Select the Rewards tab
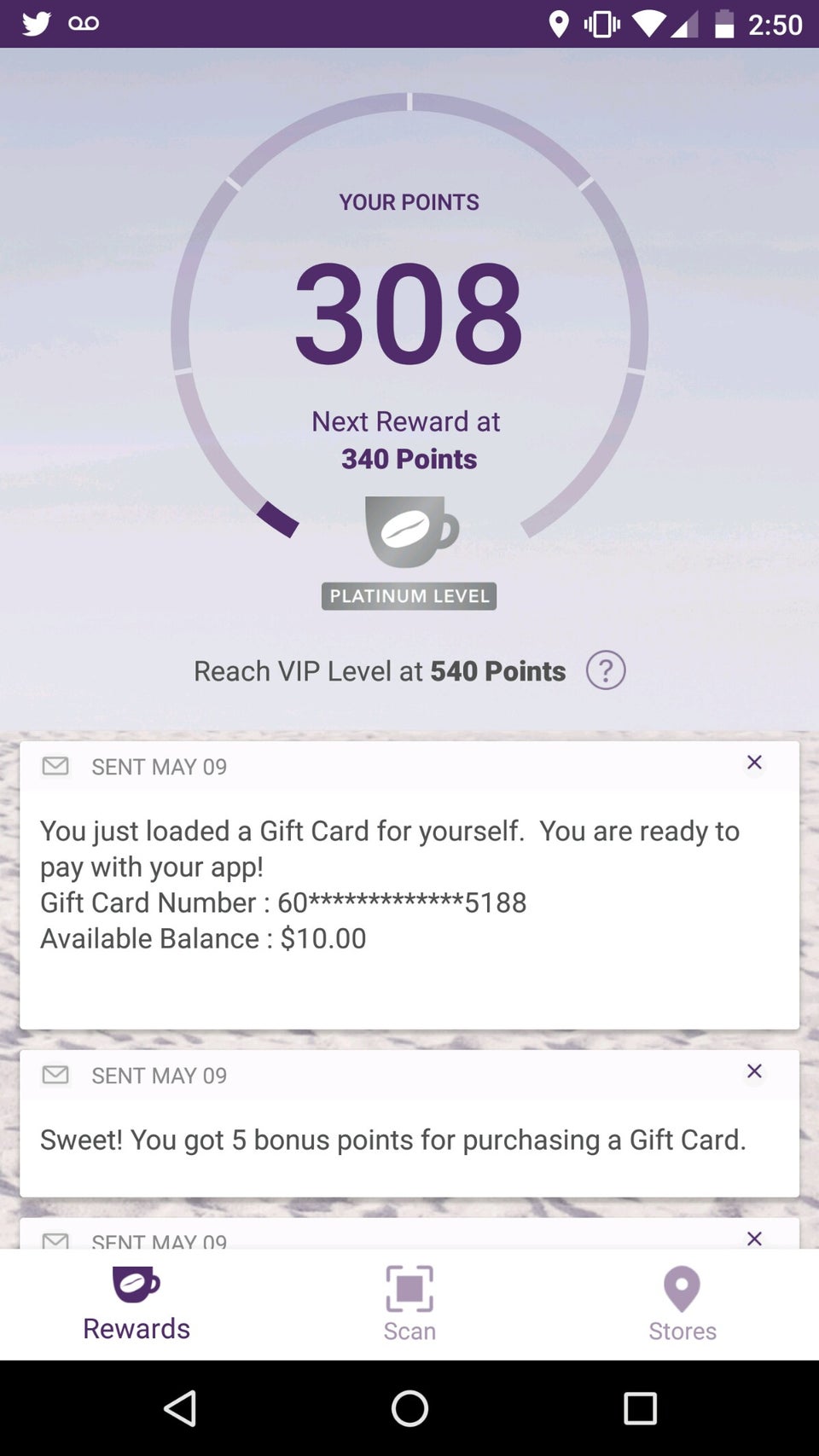819x1456 pixels. [x=136, y=1303]
